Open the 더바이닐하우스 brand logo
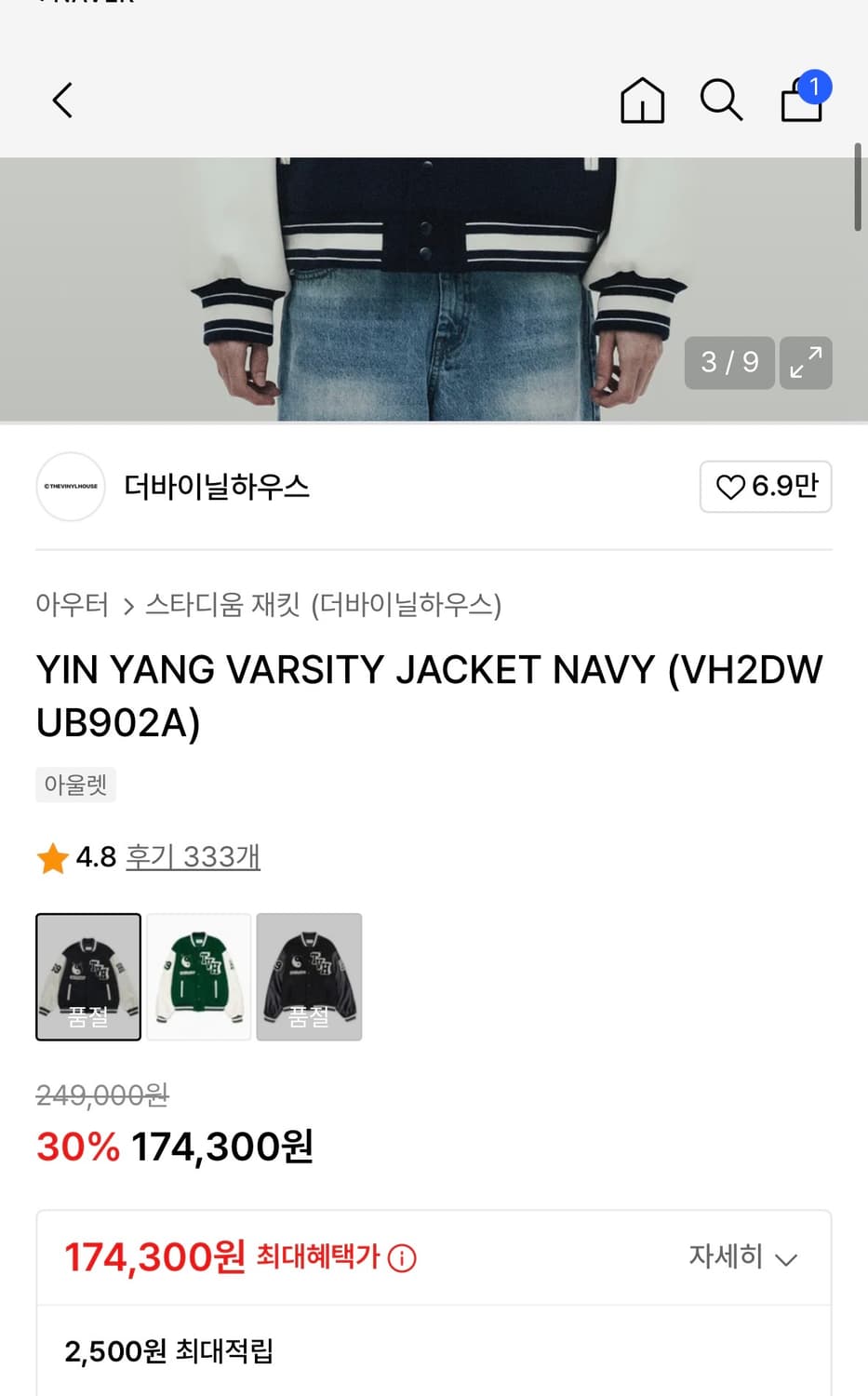 click(70, 487)
